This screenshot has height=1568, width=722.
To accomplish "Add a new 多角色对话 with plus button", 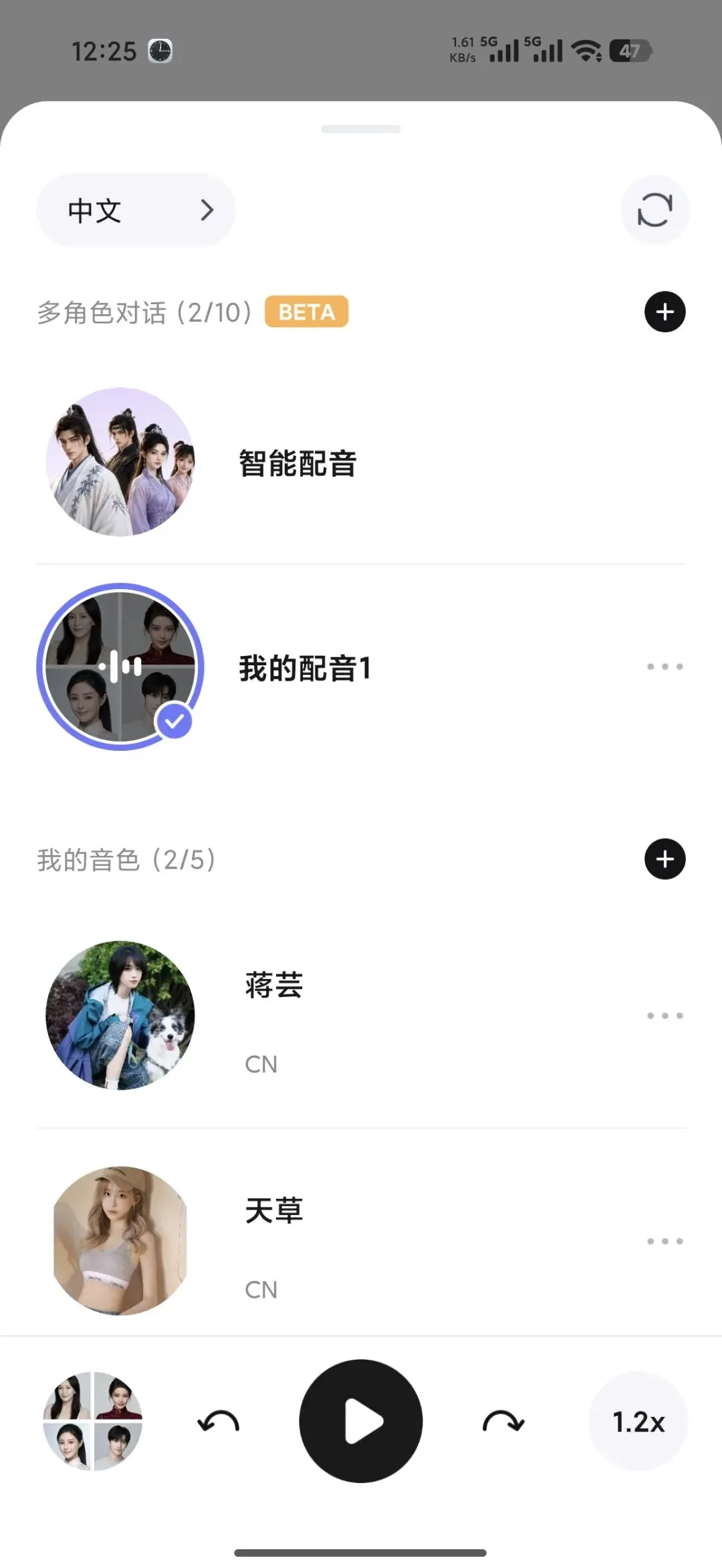I will [x=665, y=312].
